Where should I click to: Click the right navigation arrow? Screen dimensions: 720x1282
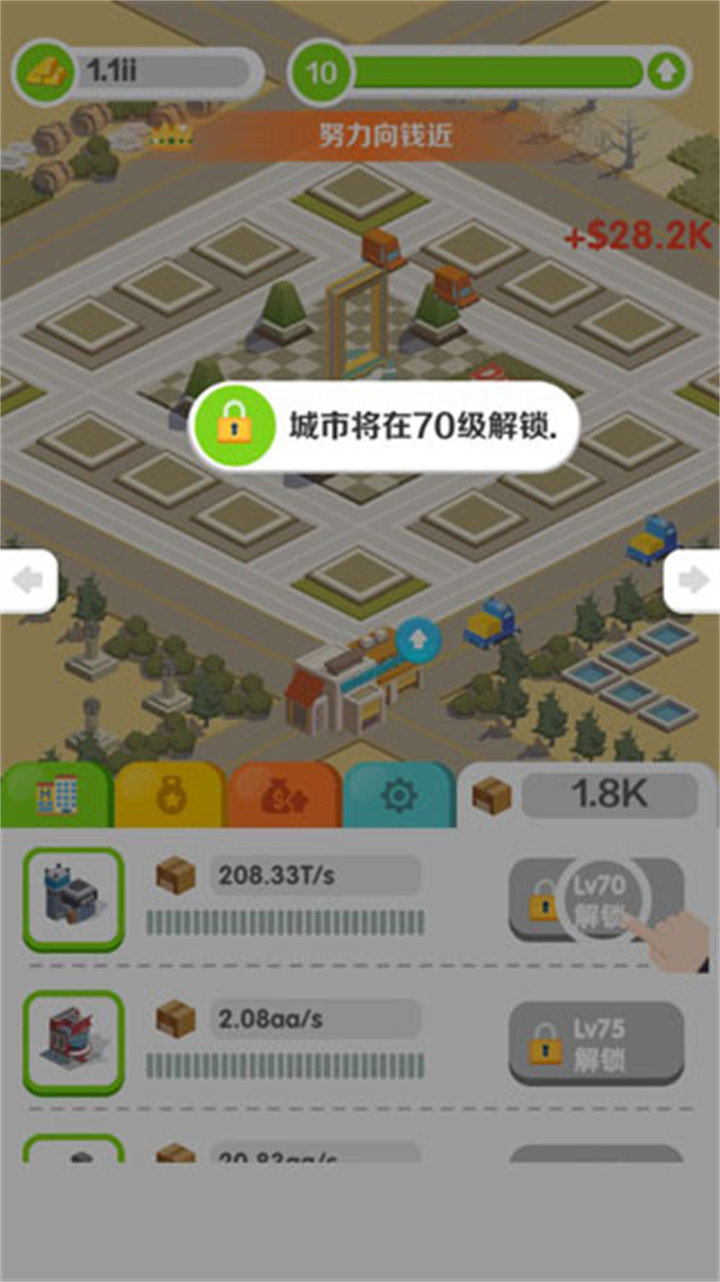pyautogui.click(x=693, y=580)
